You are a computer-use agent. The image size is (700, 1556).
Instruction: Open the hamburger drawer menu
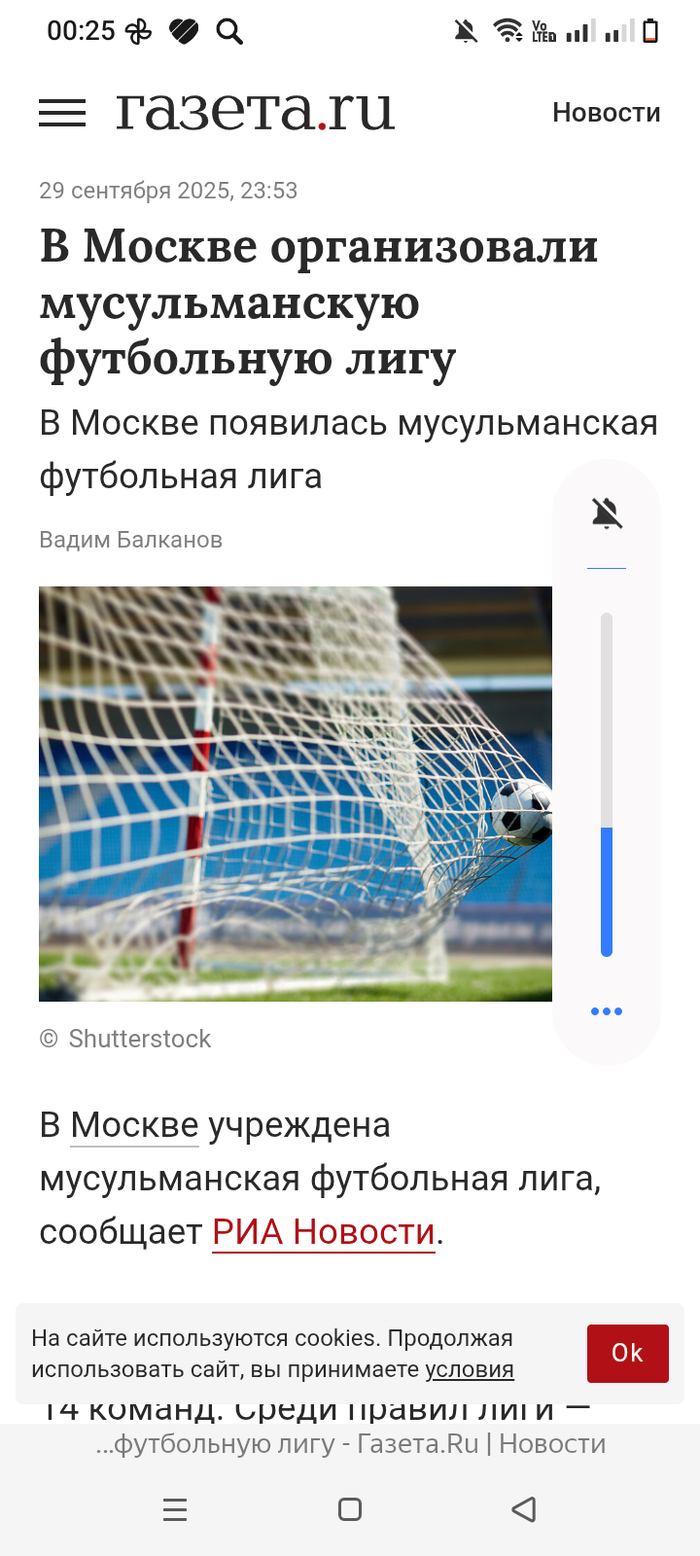(62, 112)
